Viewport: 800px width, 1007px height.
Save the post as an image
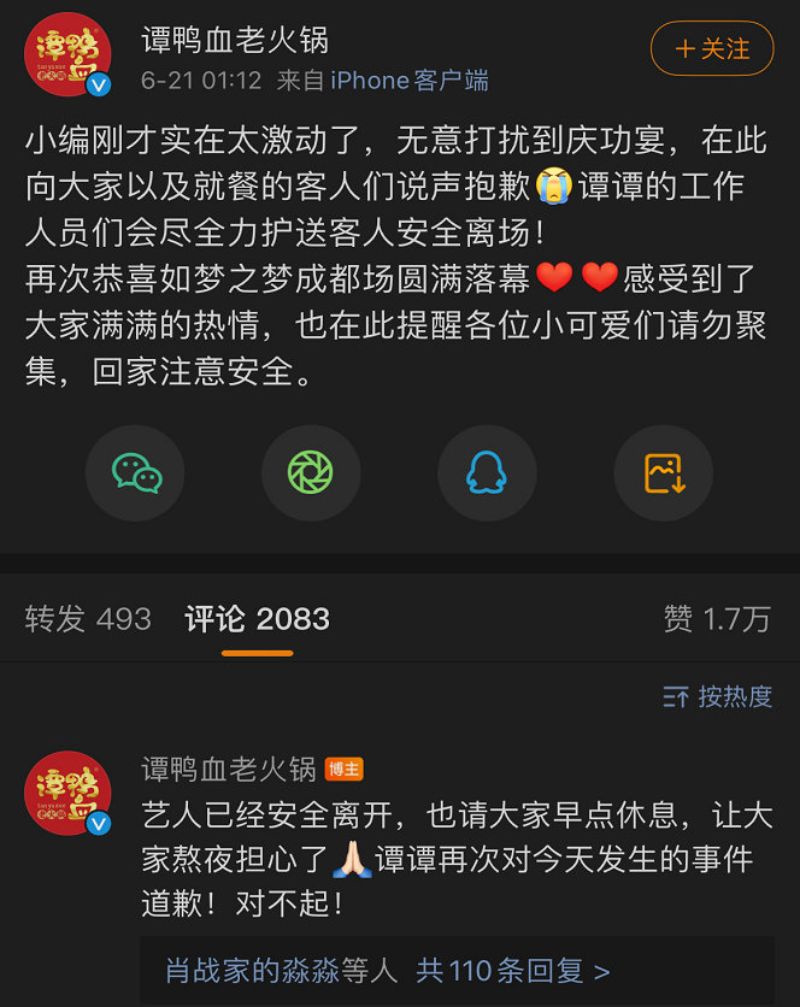coord(663,473)
